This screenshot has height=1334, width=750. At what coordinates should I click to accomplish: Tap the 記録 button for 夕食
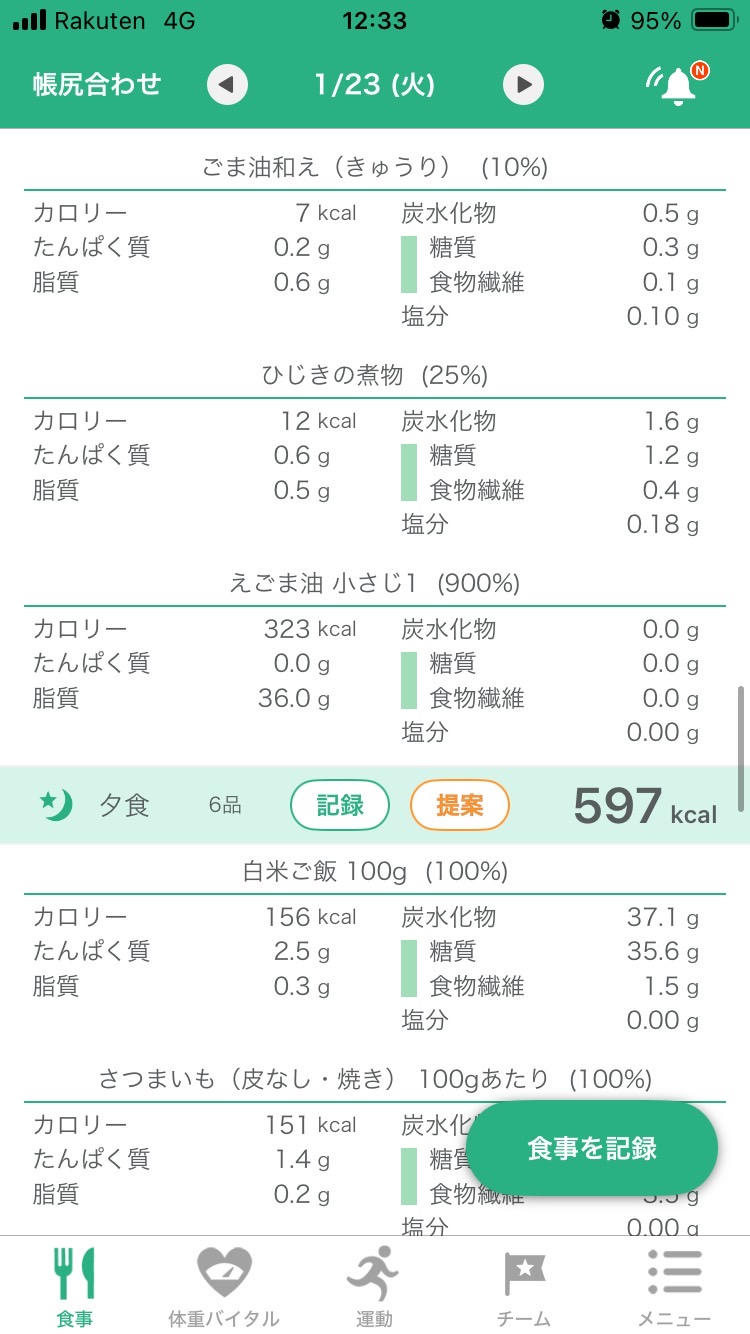pyautogui.click(x=340, y=805)
